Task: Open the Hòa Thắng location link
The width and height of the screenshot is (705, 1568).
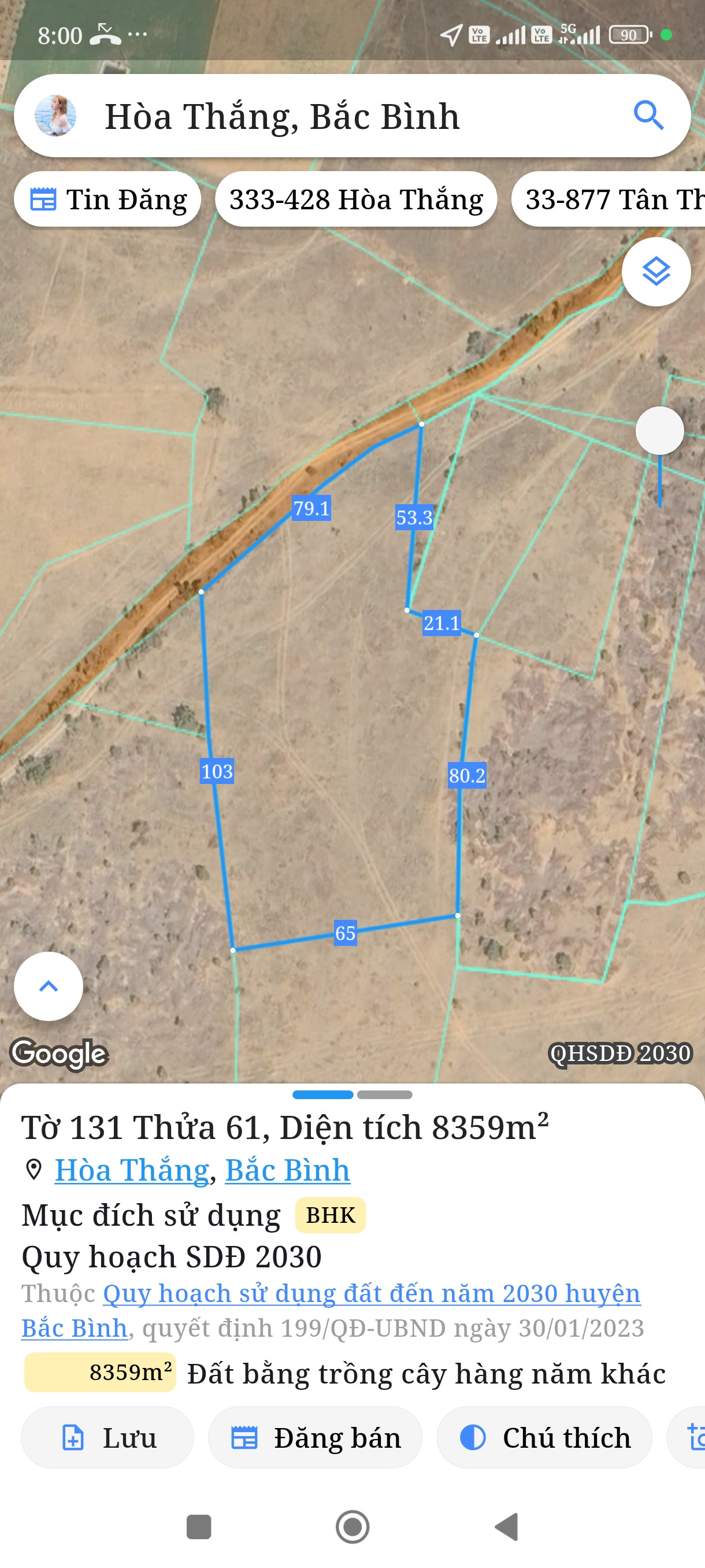Action: click(x=132, y=1170)
